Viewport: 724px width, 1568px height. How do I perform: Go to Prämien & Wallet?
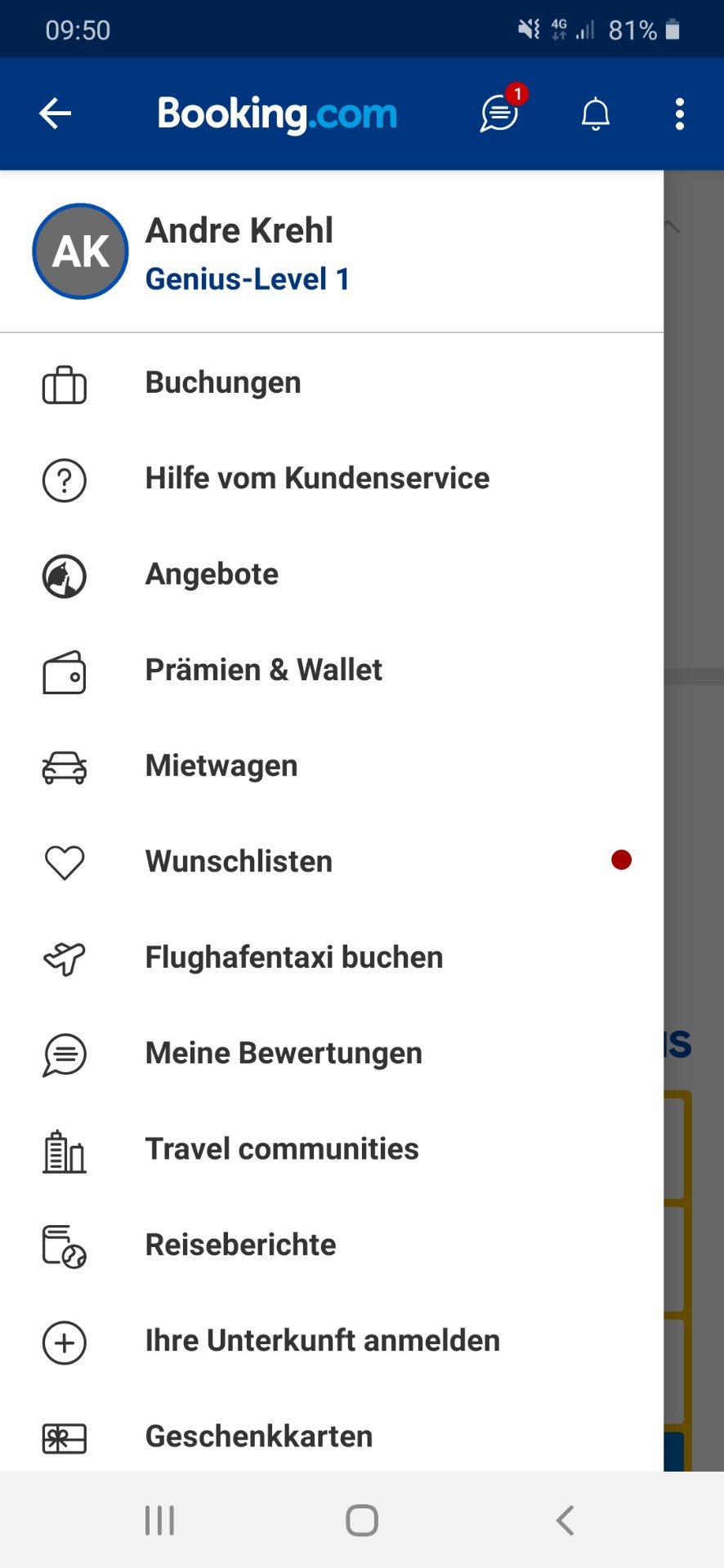(332, 670)
